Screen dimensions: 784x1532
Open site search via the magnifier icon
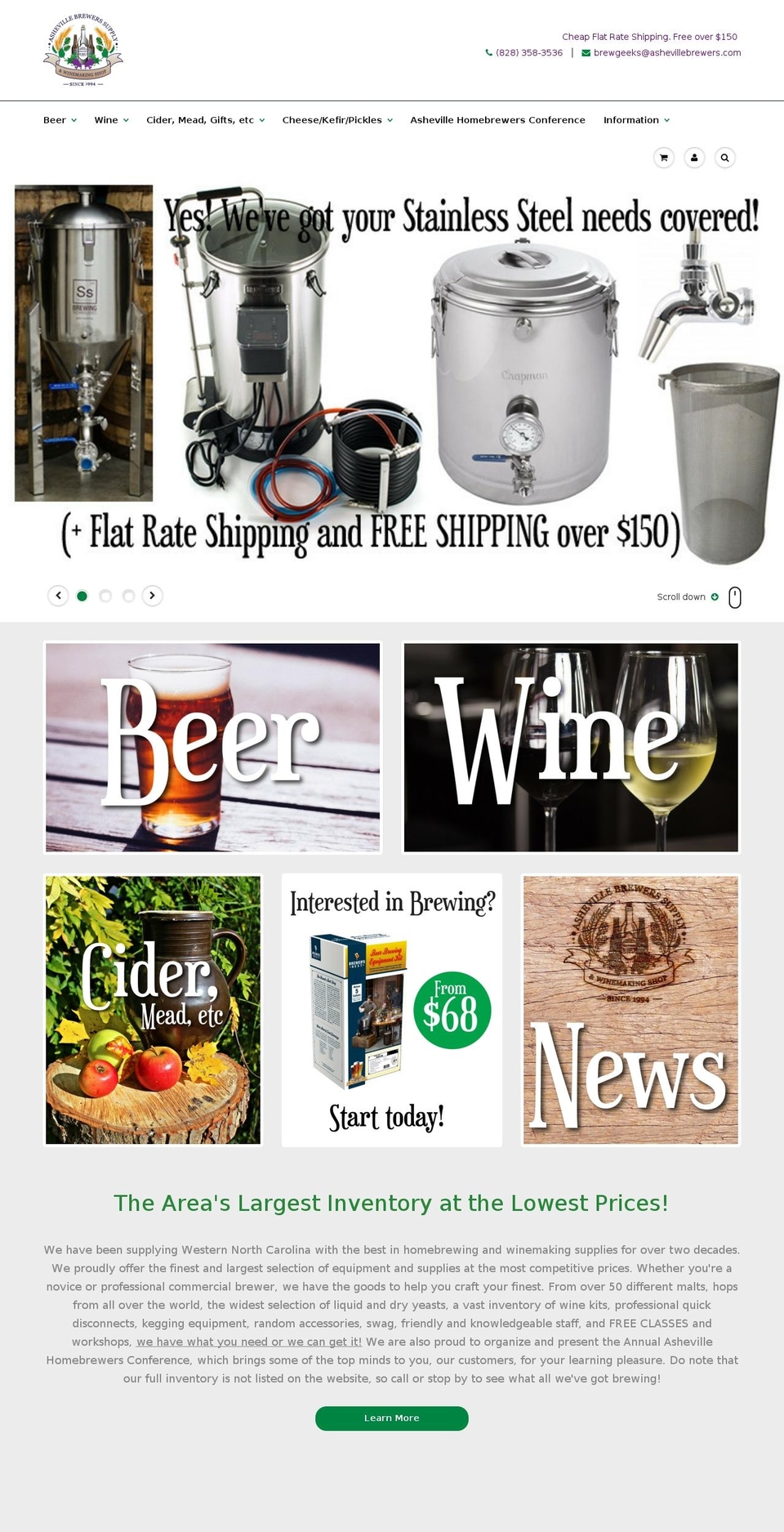click(725, 158)
